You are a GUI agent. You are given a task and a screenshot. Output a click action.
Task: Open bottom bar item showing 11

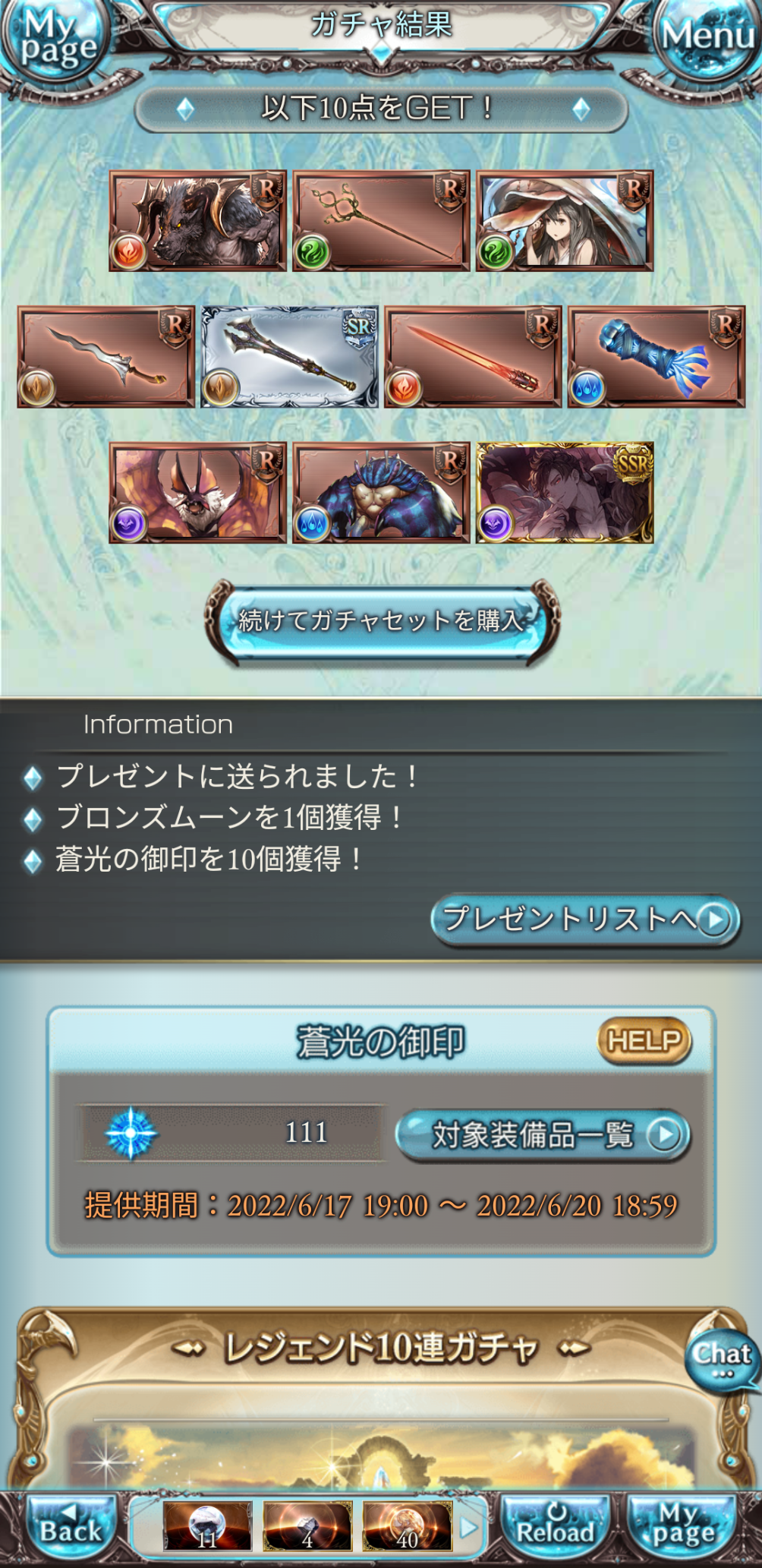tap(207, 1525)
